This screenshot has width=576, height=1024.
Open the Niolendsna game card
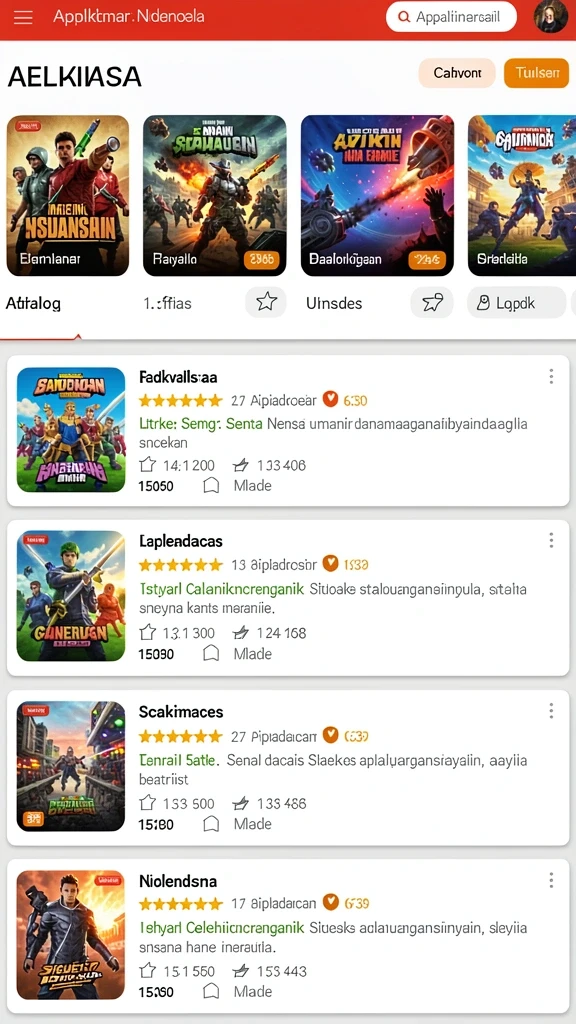pyautogui.click(x=288, y=936)
